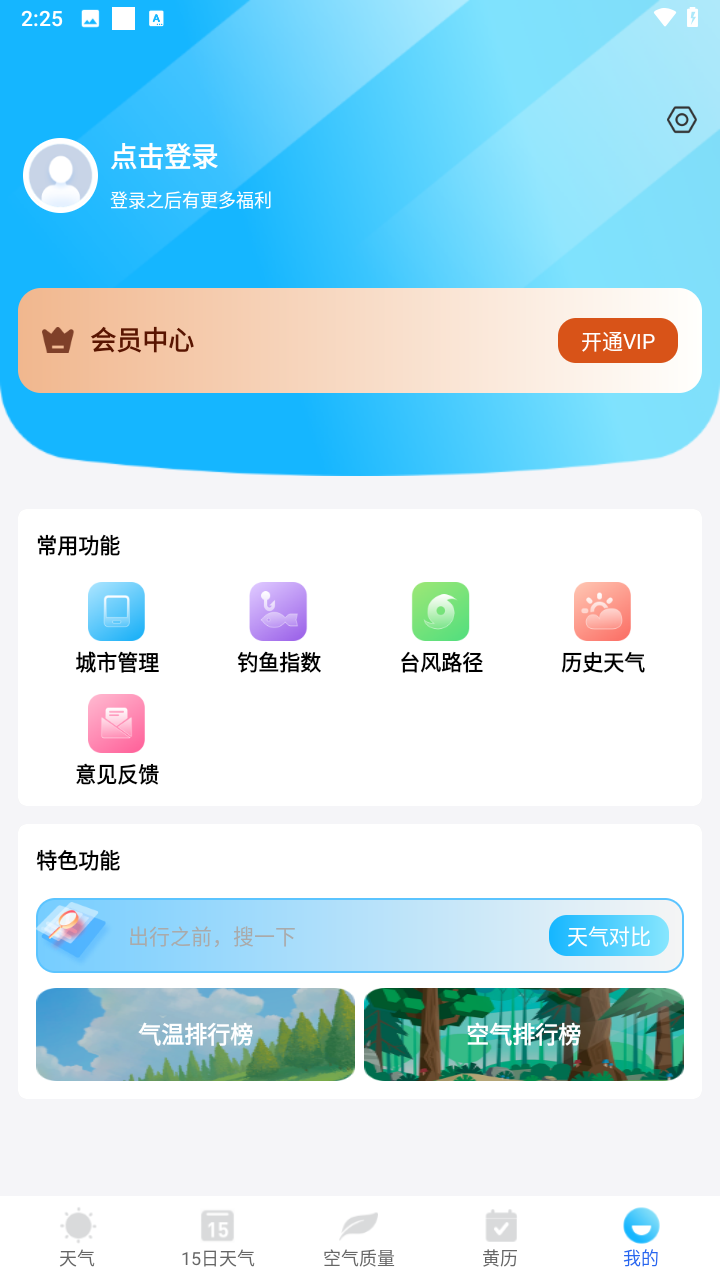Click 点击登录 to log in
The height and width of the screenshot is (1280, 720).
pyautogui.click(x=163, y=158)
